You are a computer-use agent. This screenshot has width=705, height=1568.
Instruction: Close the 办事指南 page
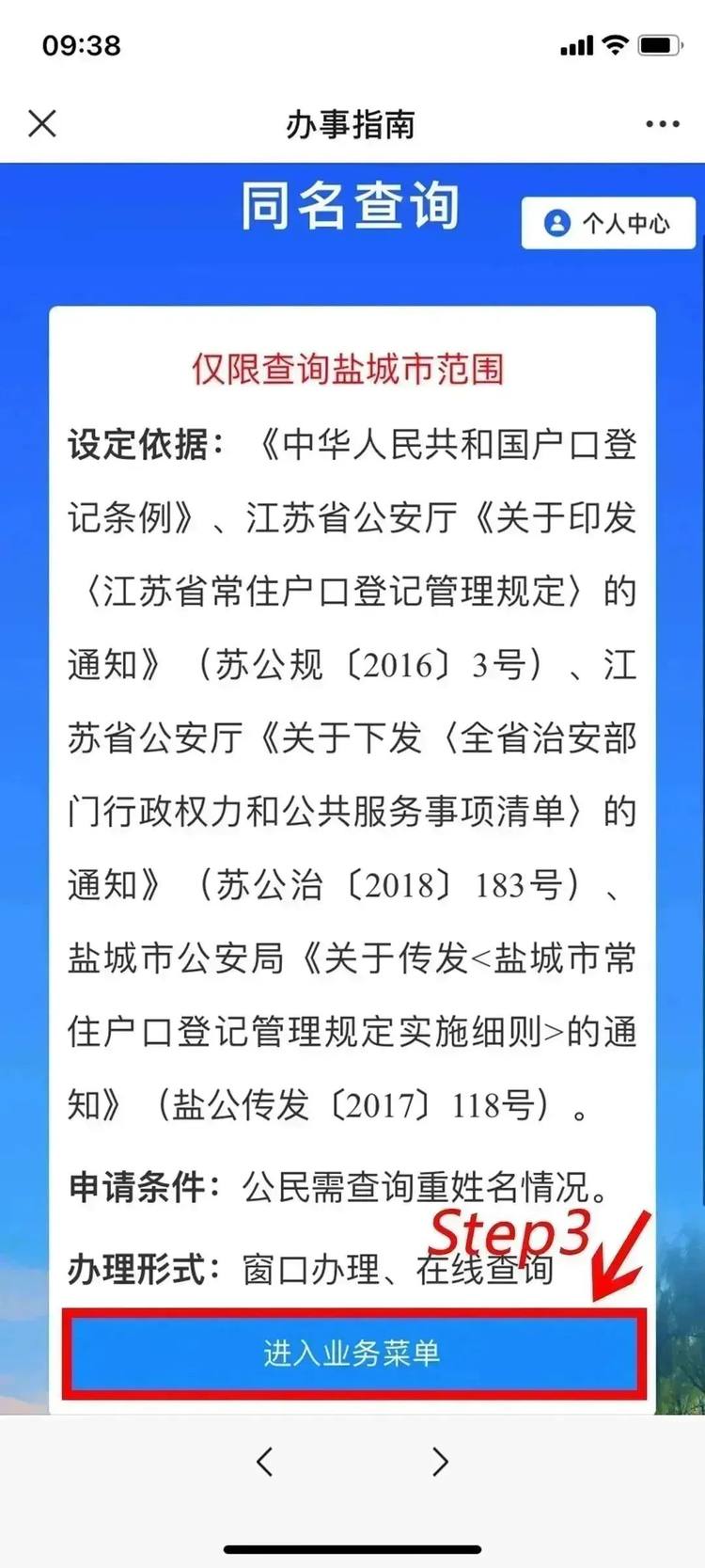42,123
